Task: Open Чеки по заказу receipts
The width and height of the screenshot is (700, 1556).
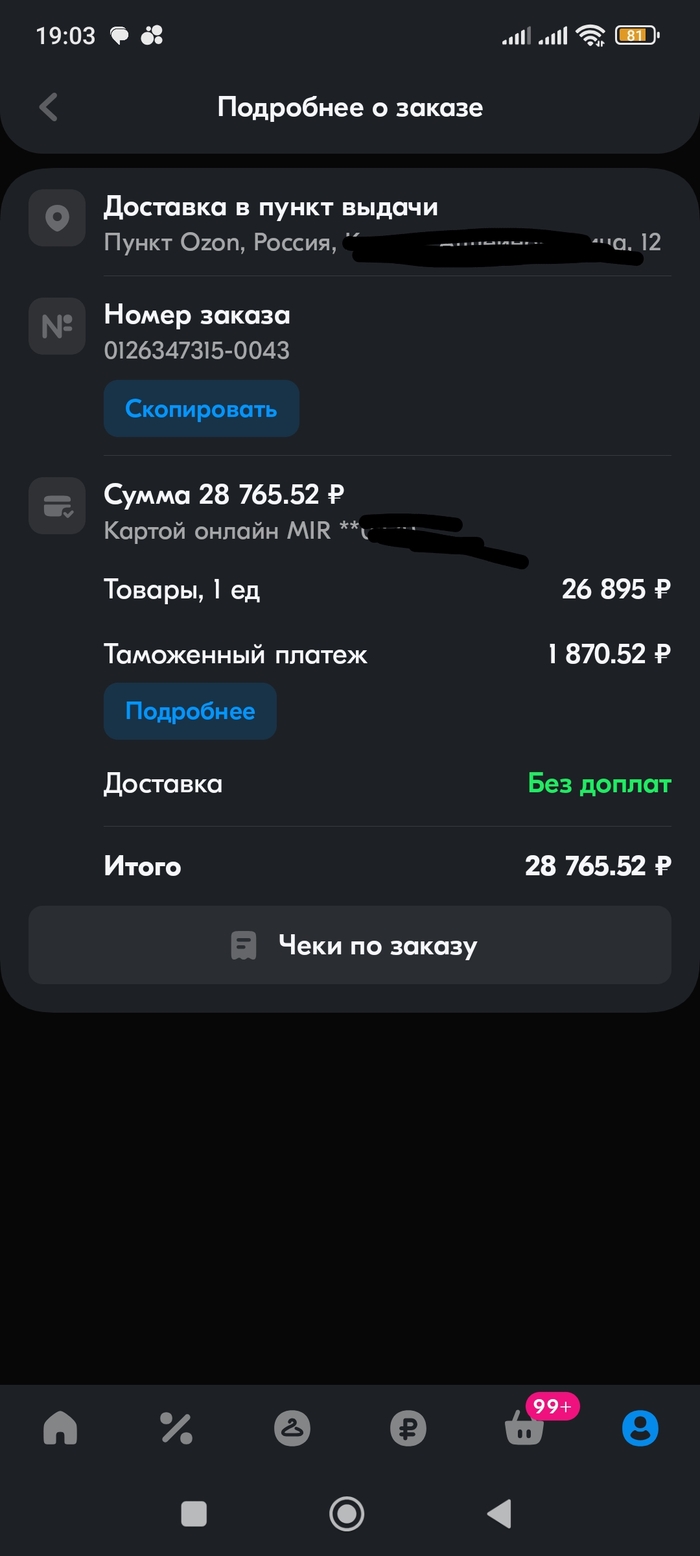Action: [350, 945]
